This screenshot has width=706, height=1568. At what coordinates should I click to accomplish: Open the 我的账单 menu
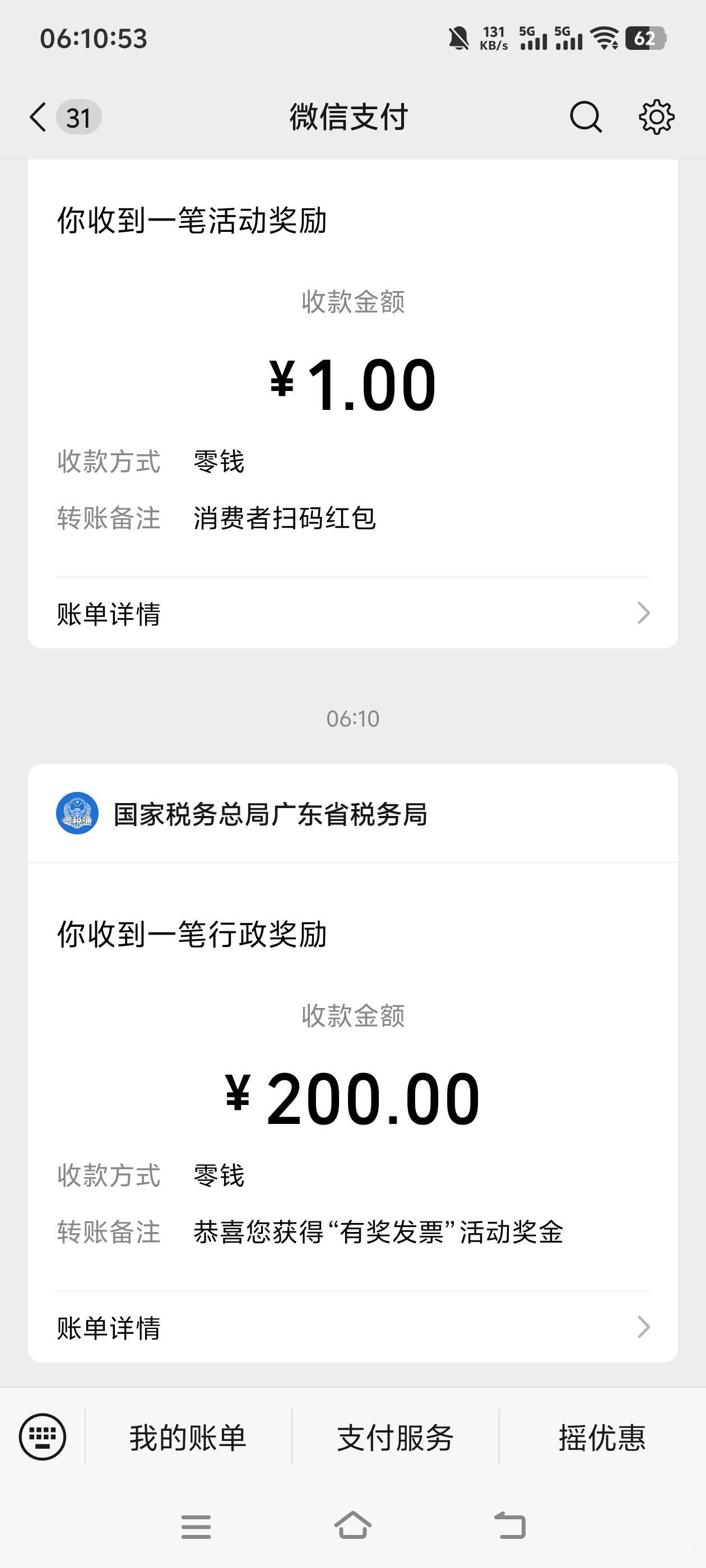(x=188, y=1438)
